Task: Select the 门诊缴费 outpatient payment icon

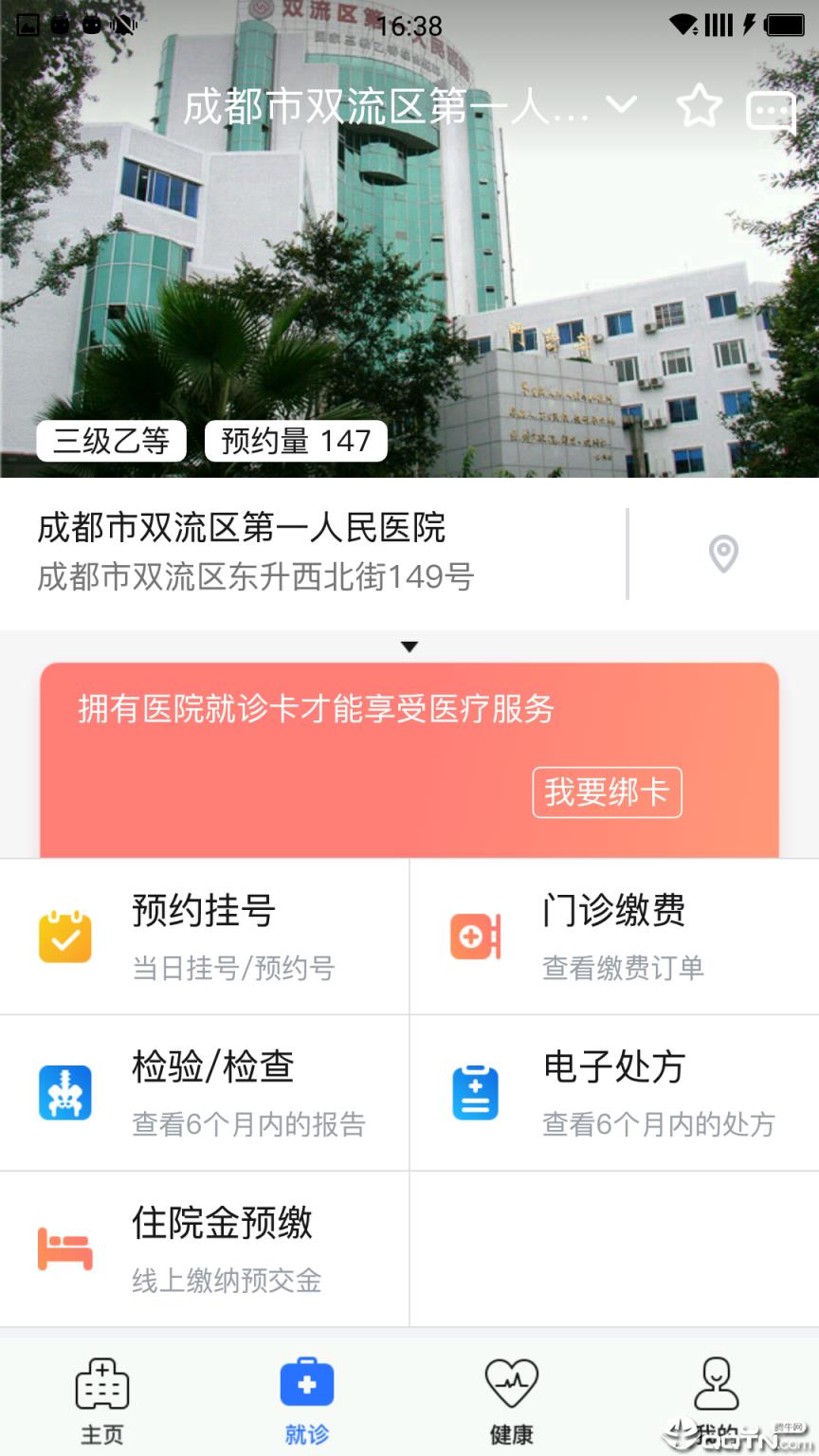Action: pos(474,936)
